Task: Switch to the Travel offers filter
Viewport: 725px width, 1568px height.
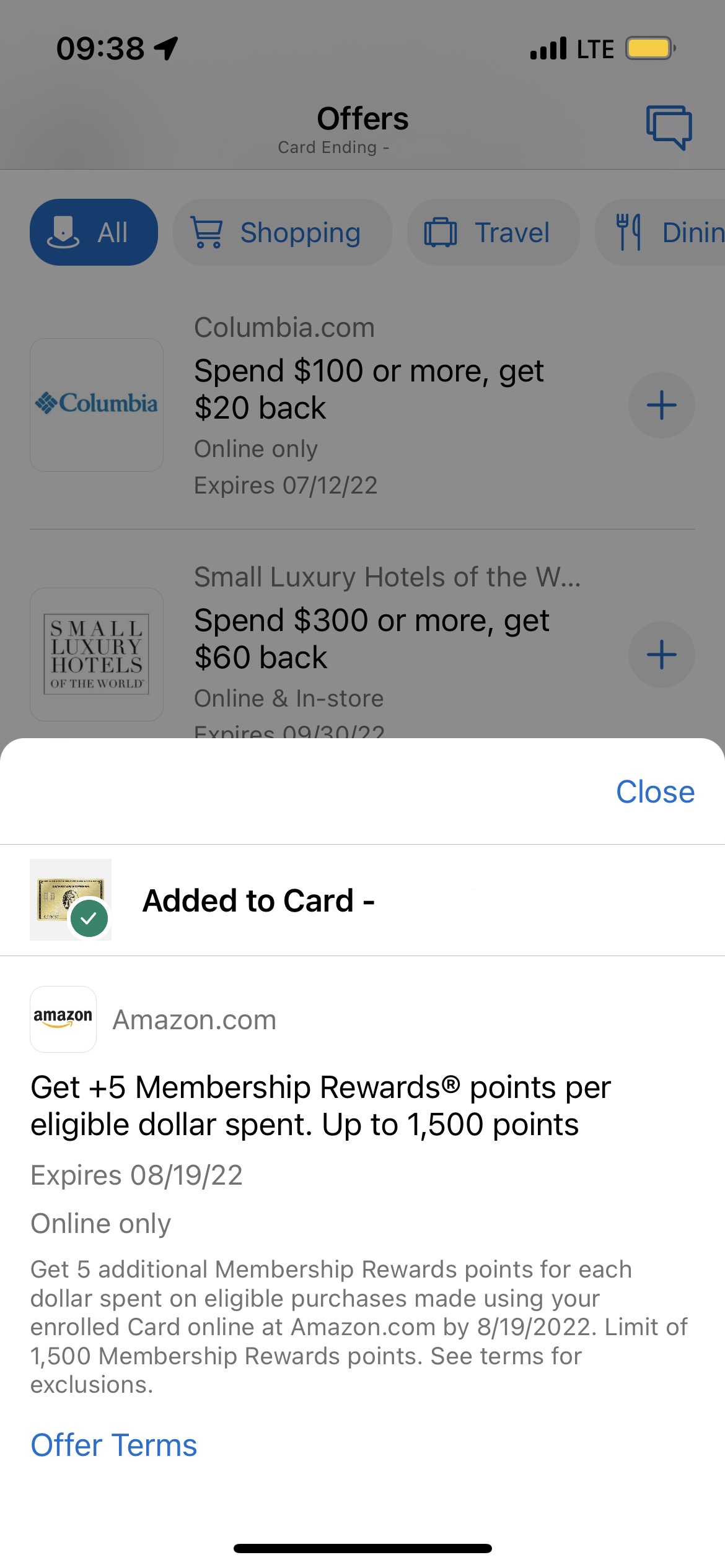Action: [x=493, y=232]
